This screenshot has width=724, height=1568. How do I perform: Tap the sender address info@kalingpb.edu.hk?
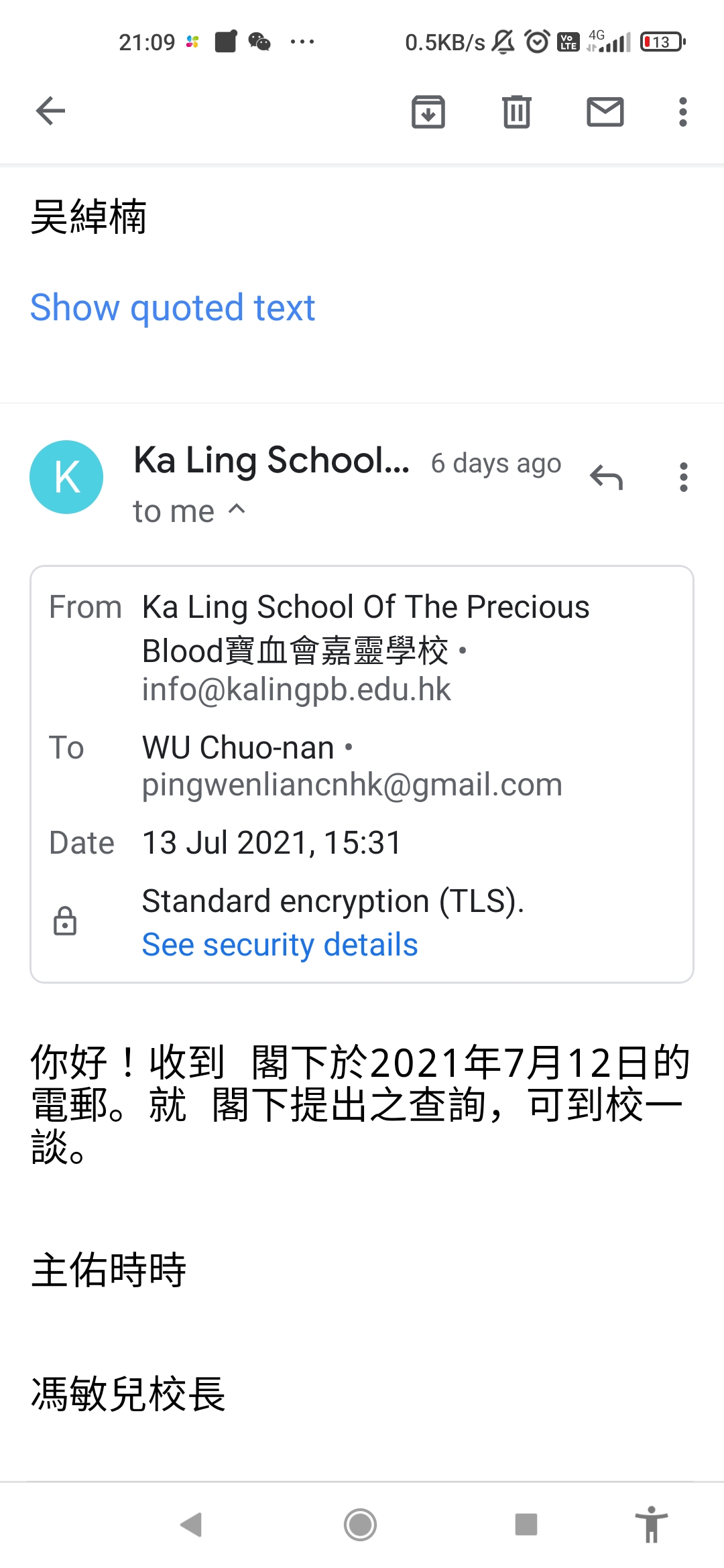[296, 690]
